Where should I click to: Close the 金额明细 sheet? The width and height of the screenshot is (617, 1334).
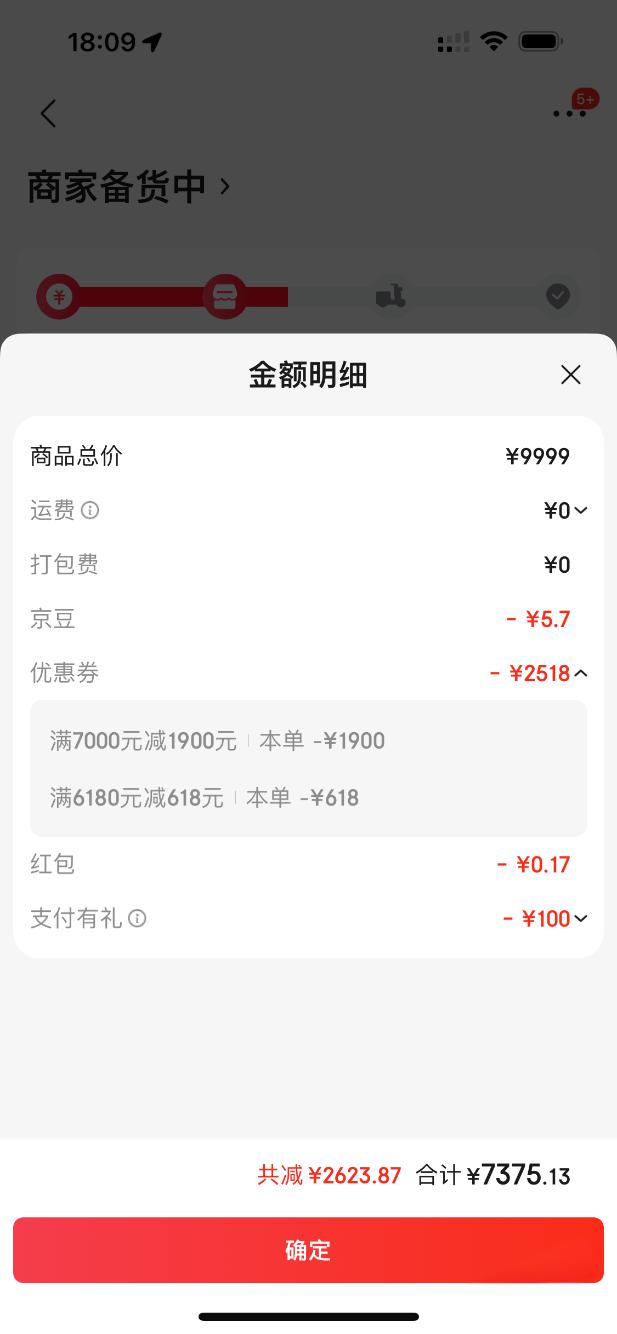coord(570,375)
